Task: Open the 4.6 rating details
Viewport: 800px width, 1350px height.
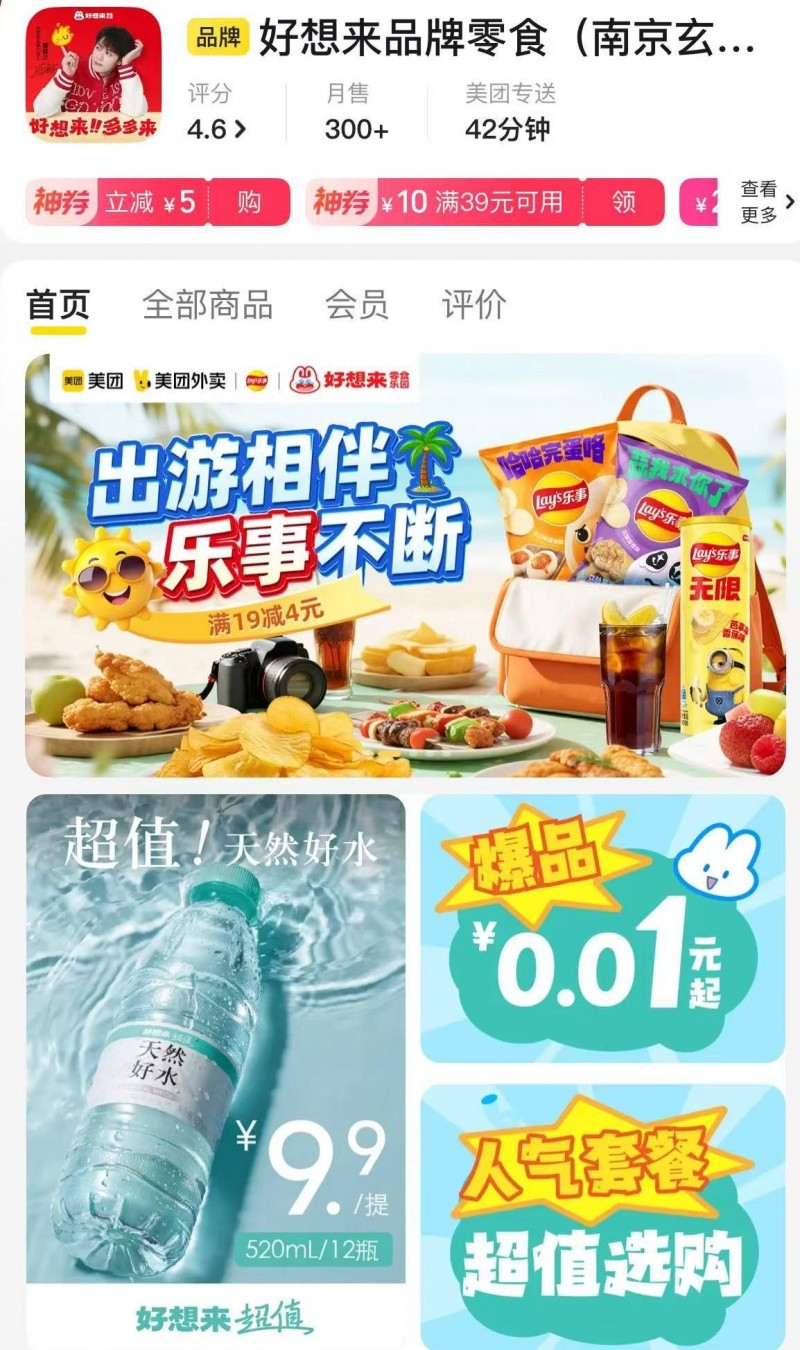Action: pyautogui.click(x=216, y=128)
